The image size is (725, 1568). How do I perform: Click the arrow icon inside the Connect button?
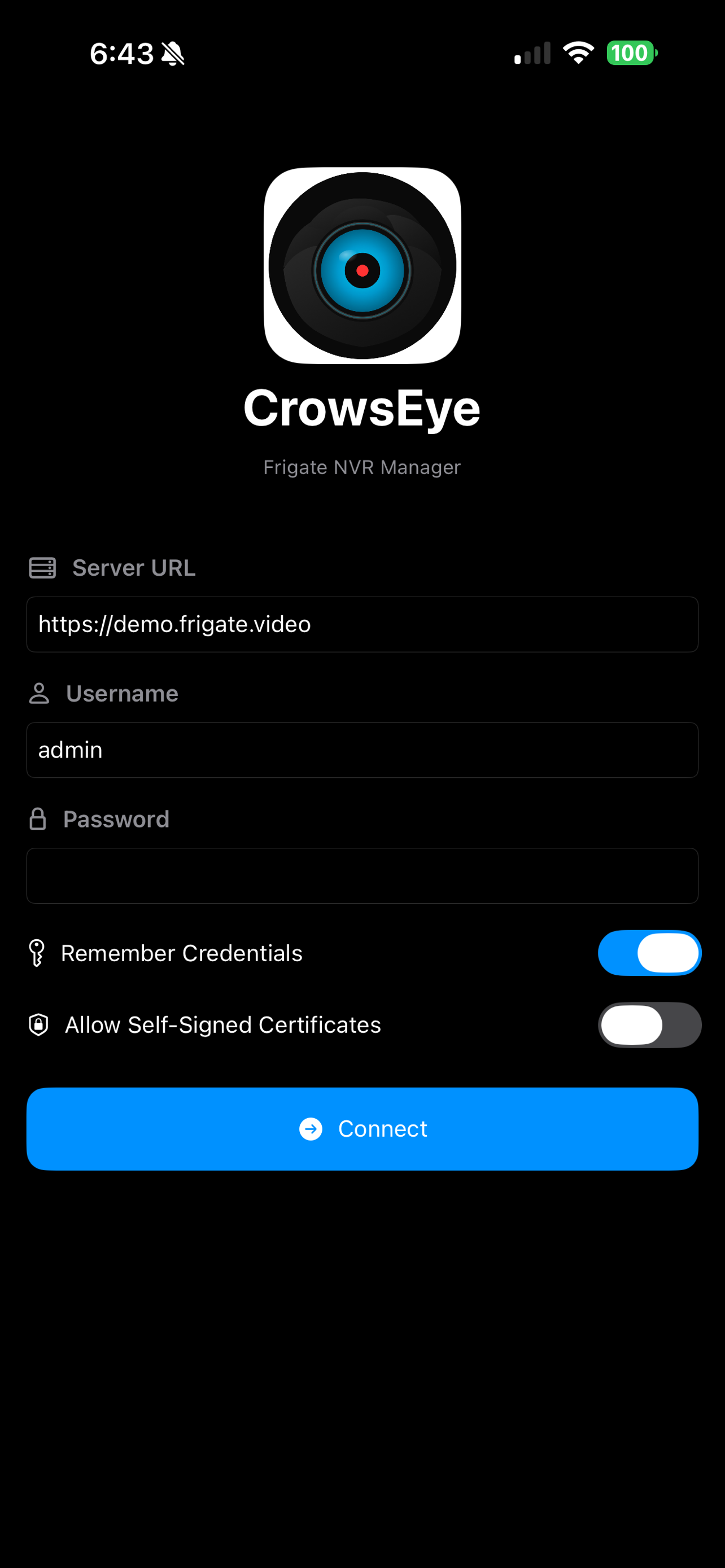(311, 1128)
